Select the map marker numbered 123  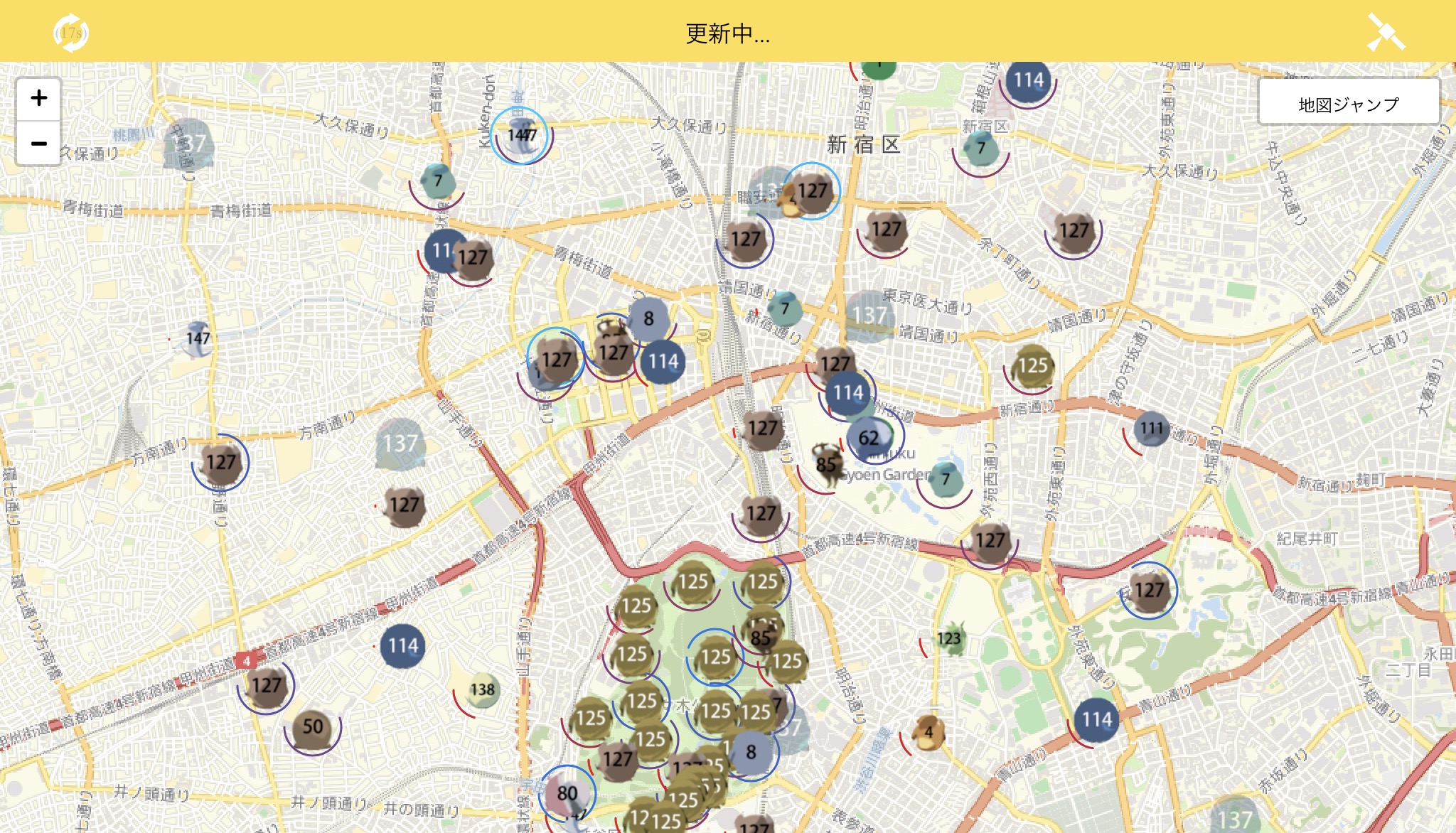tap(949, 639)
